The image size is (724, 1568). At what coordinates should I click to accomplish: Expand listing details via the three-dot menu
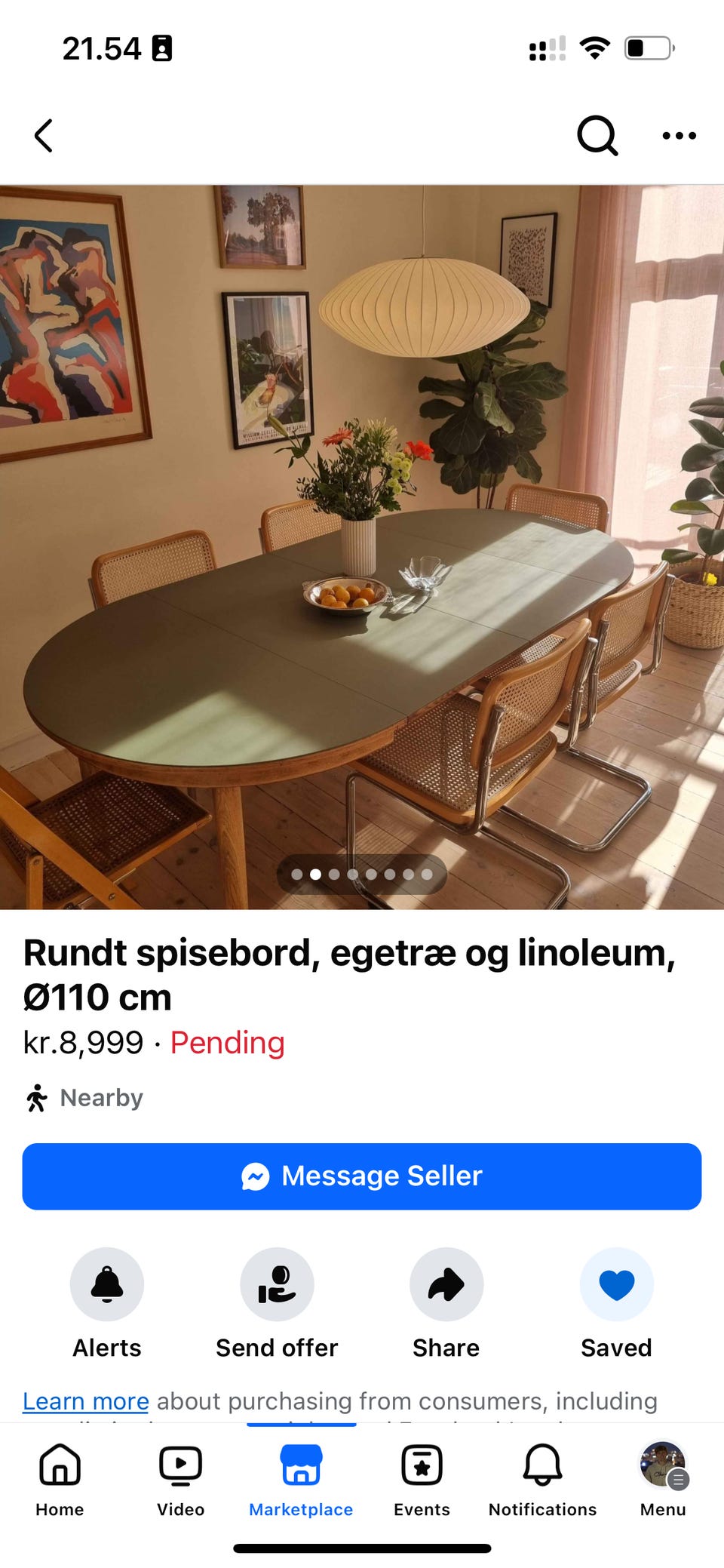(x=677, y=136)
